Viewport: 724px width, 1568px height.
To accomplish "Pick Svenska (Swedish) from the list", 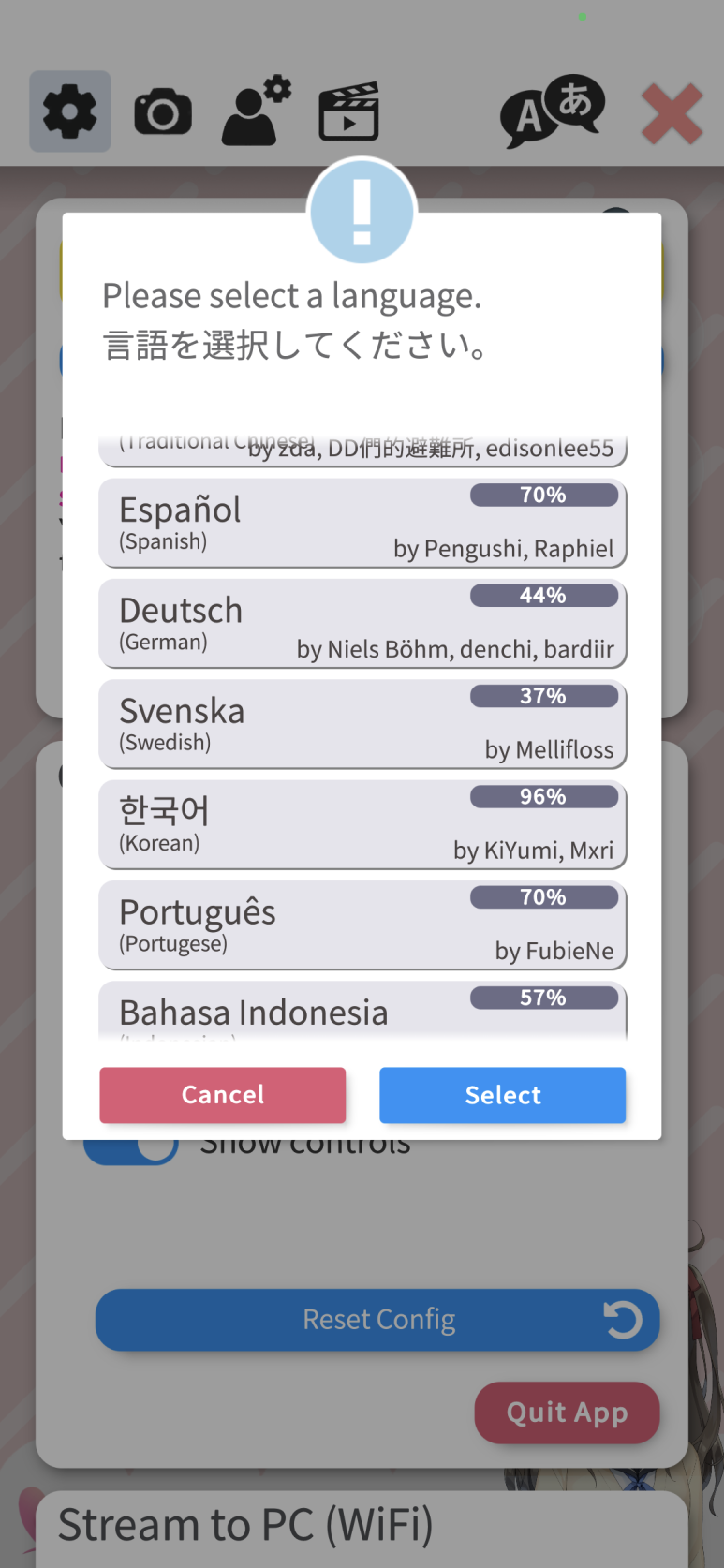I will coord(362,725).
